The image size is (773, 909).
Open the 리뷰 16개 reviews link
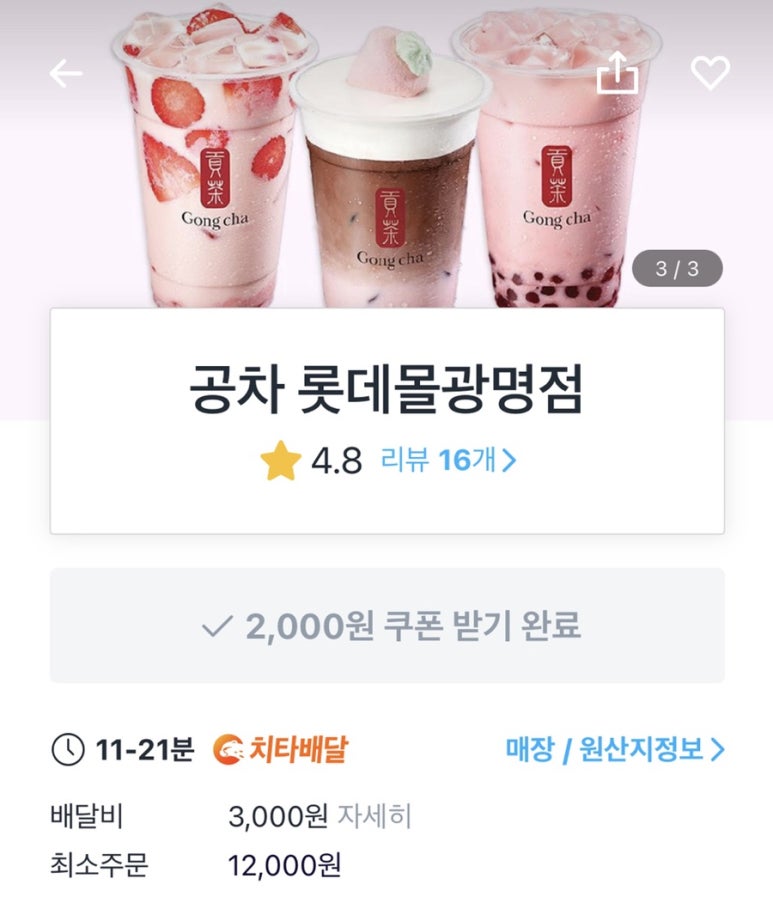click(x=448, y=461)
